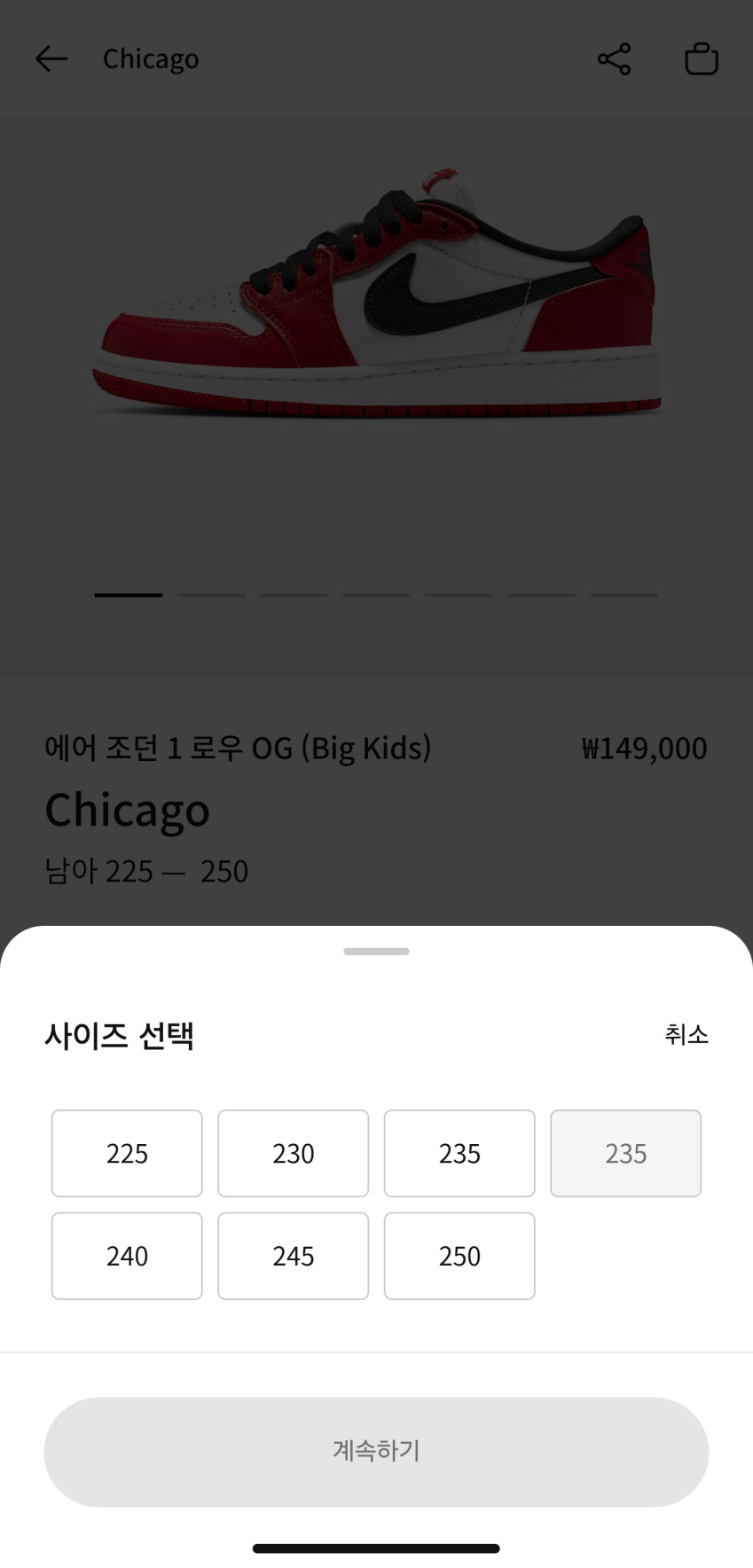753x1568 pixels.
Task: Tap the 계속하기 continue button
Action: (376, 1451)
